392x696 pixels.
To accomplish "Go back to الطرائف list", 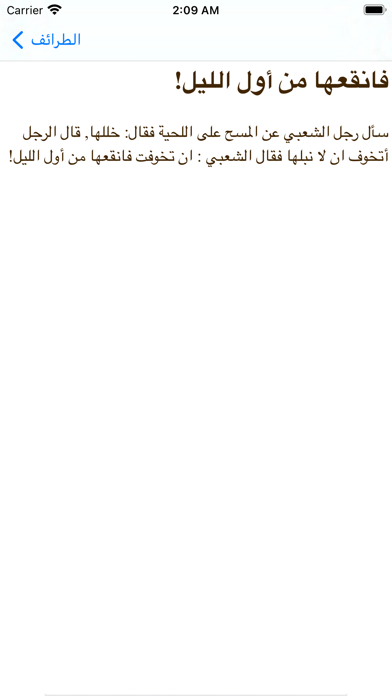I will click(46, 40).
